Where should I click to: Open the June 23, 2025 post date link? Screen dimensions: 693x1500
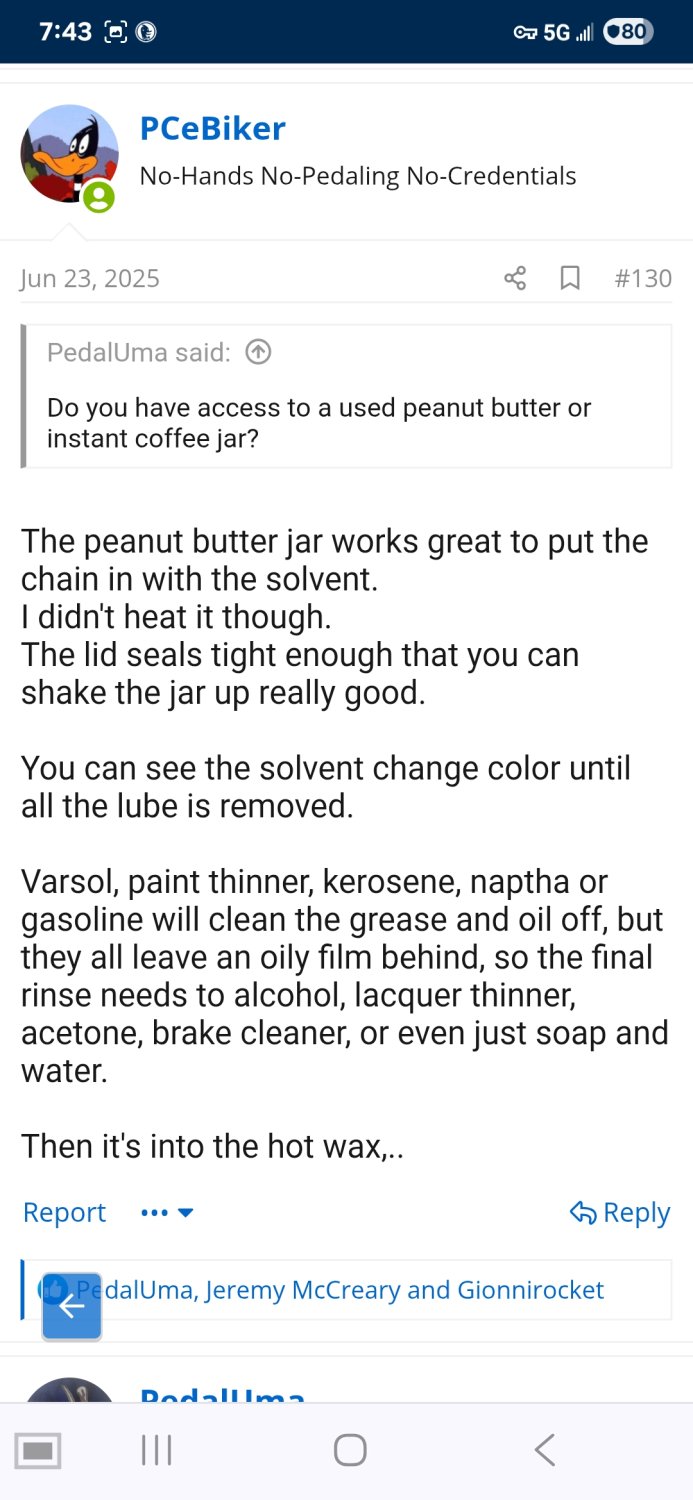[x=90, y=278]
